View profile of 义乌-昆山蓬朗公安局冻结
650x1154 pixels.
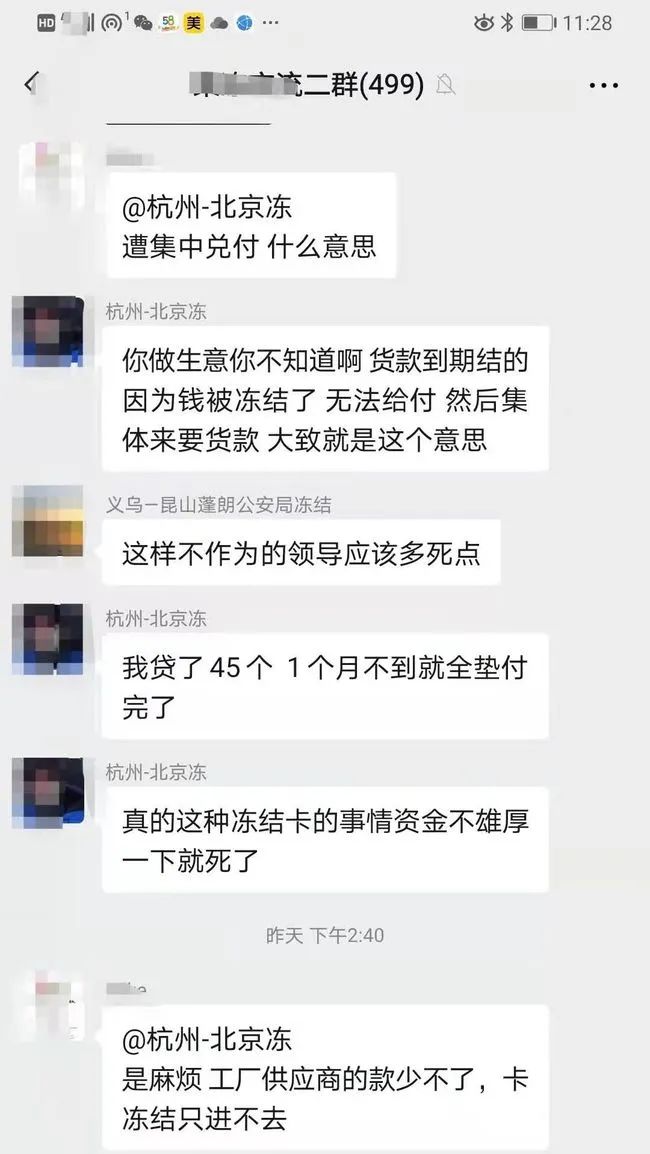[x=47, y=521]
